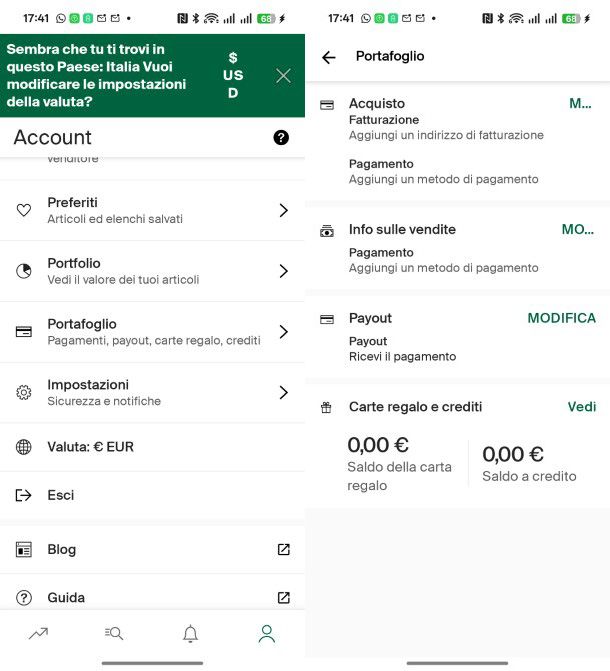610x671 pixels.
Task: Select the account profile tab
Action: click(x=266, y=633)
